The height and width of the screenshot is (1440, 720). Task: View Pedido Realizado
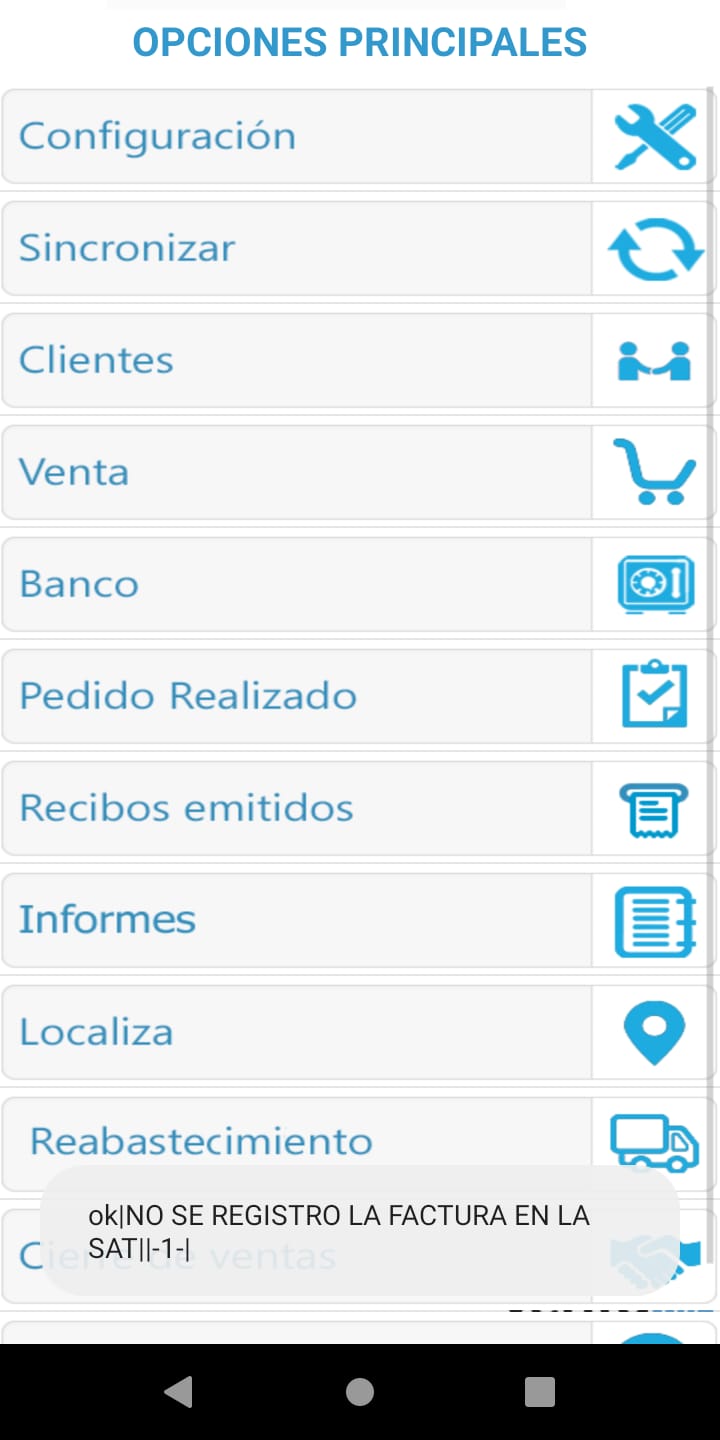click(x=359, y=696)
